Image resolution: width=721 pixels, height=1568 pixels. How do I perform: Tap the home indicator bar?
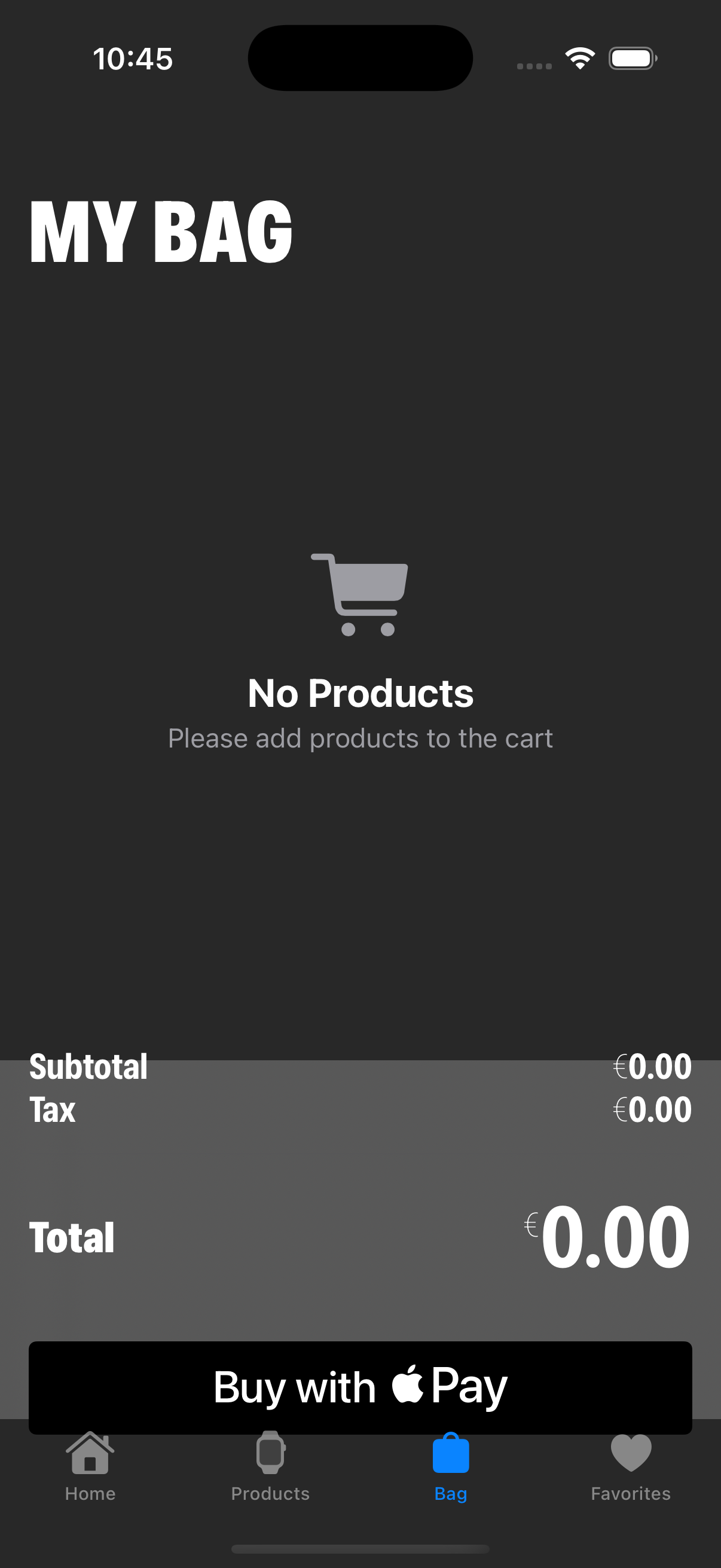[x=360, y=1549]
